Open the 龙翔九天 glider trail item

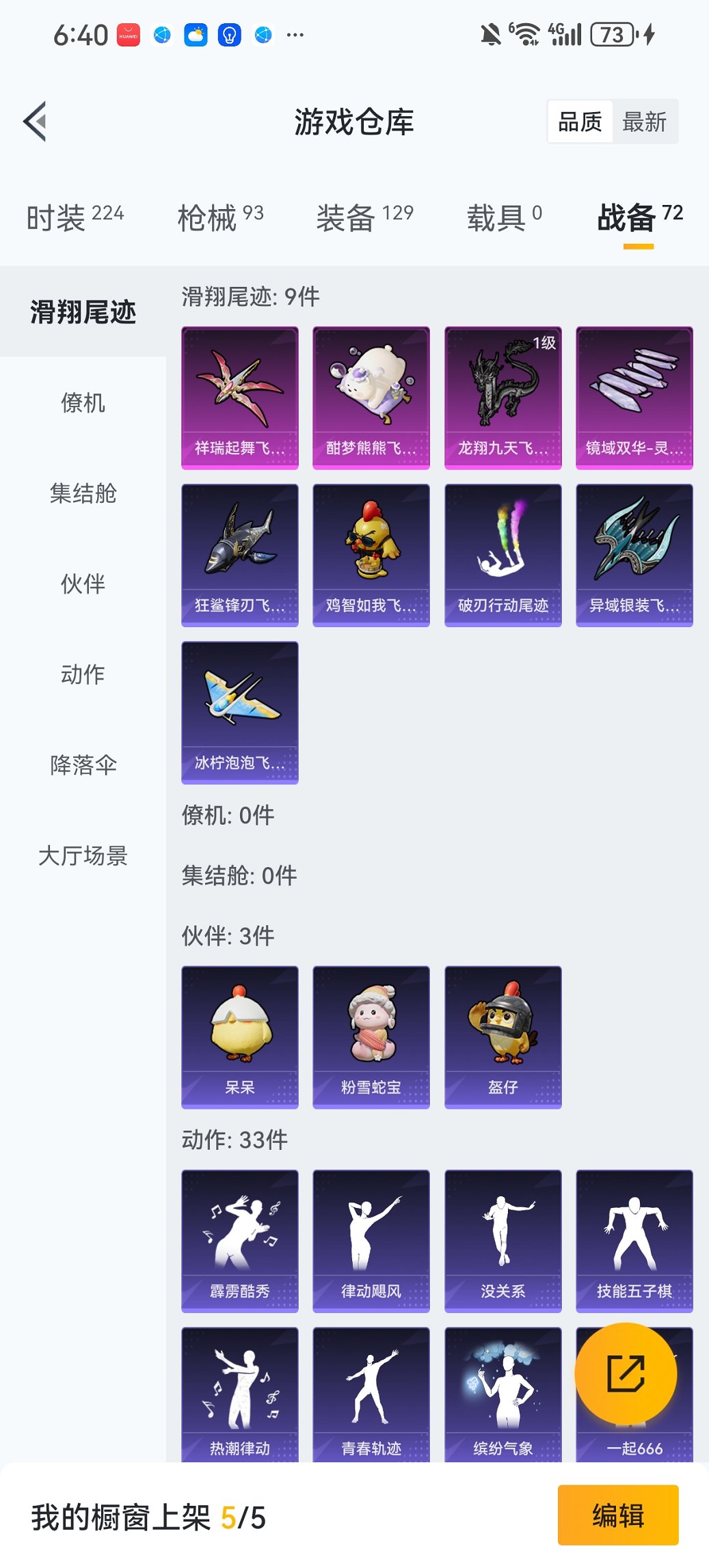click(x=503, y=397)
